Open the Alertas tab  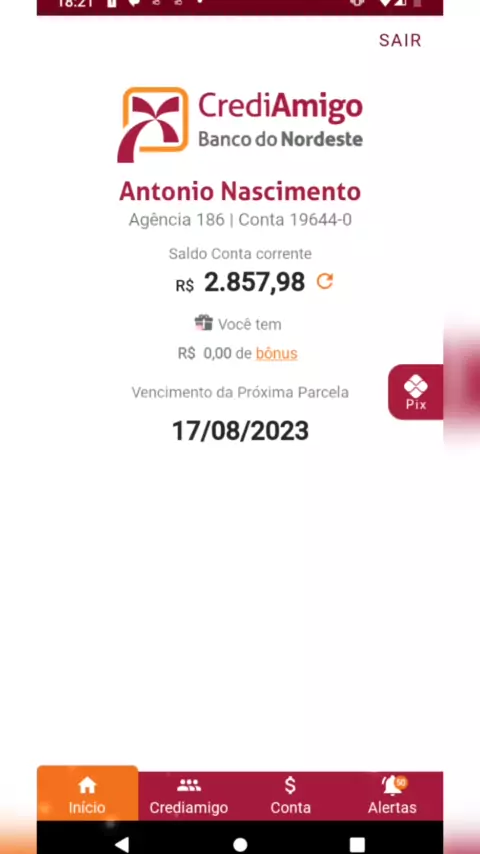coord(392,796)
